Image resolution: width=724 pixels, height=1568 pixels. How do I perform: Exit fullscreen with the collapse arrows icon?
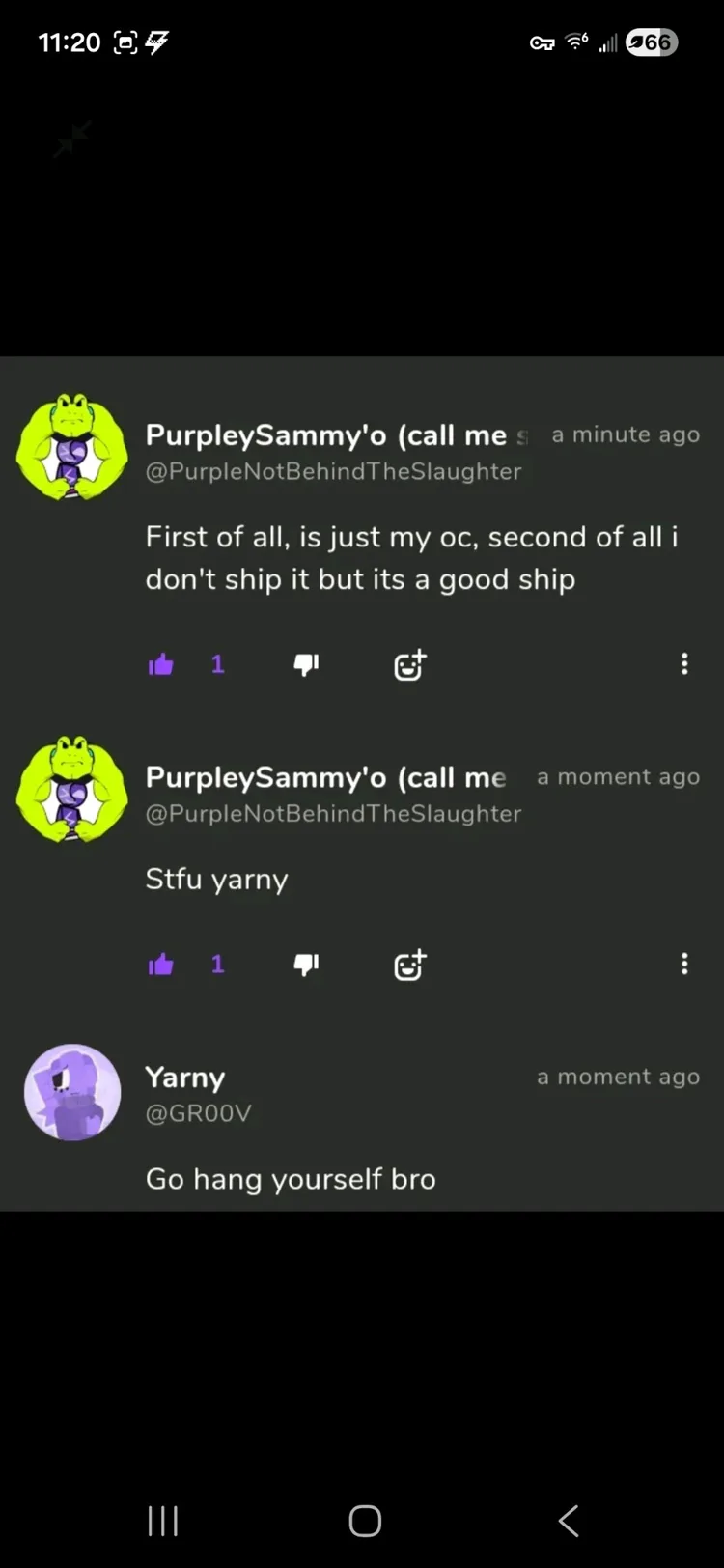(71, 138)
